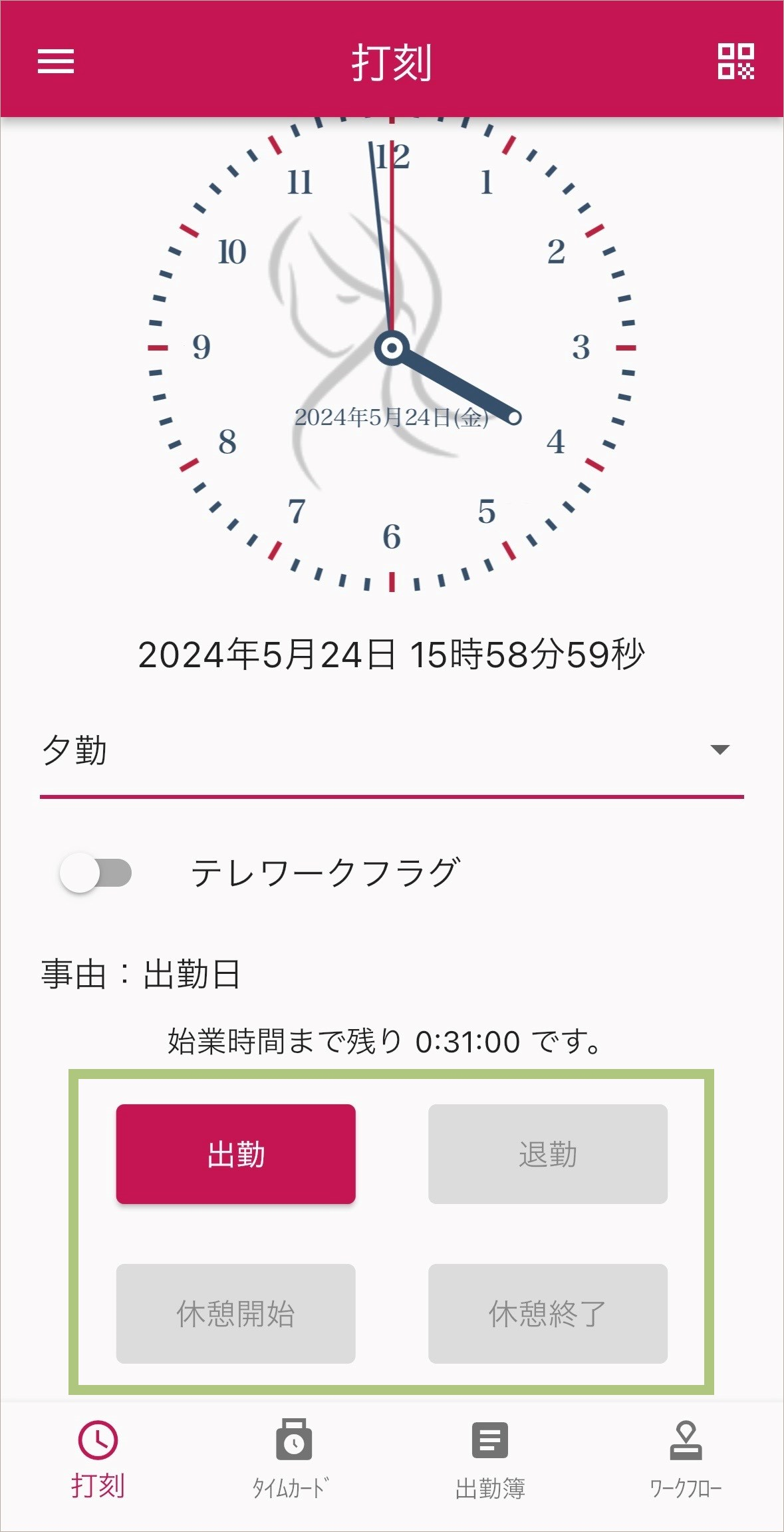Tap the 休憩終了 button

(547, 1314)
